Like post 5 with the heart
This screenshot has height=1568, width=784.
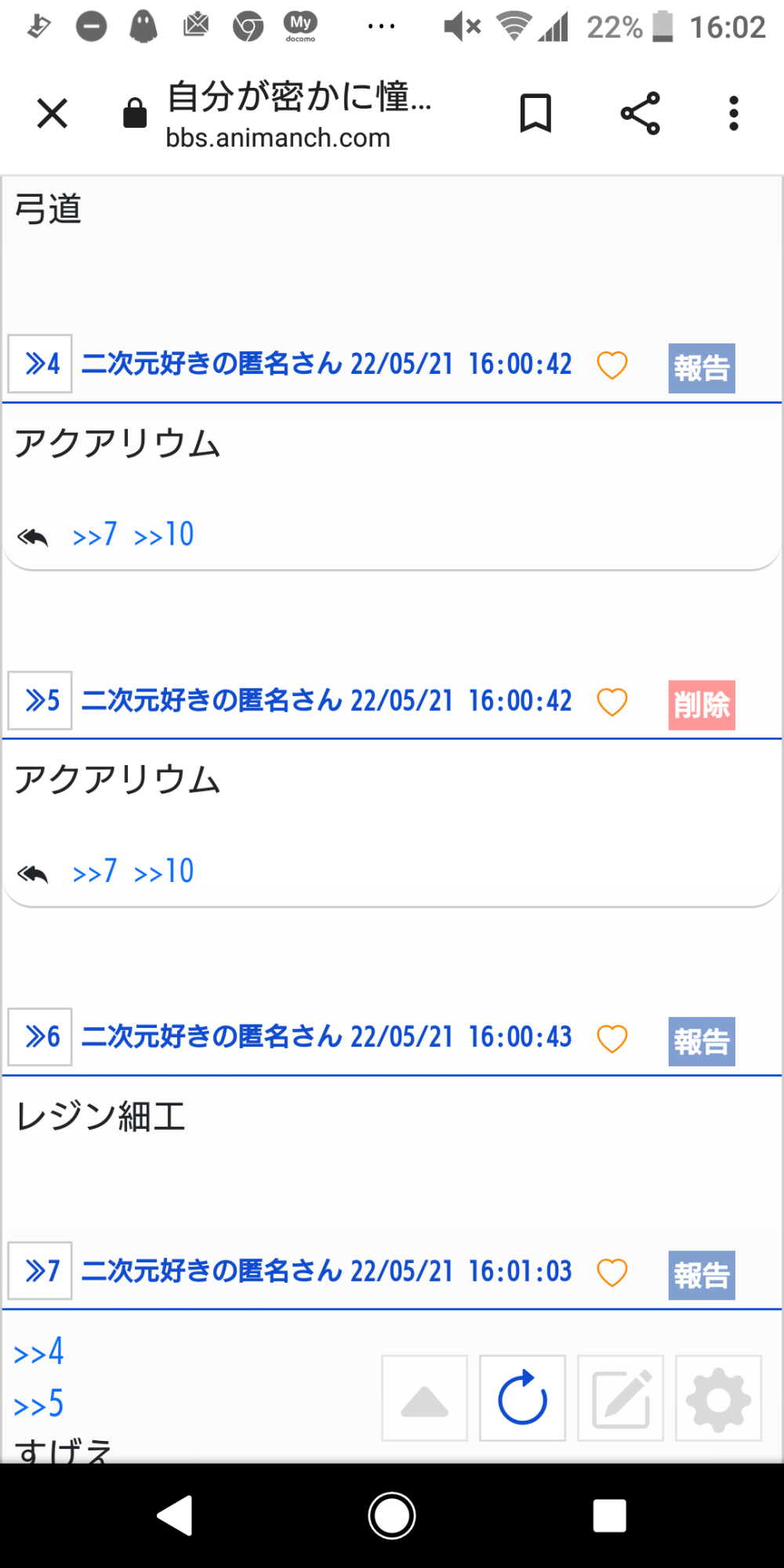point(612,702)
